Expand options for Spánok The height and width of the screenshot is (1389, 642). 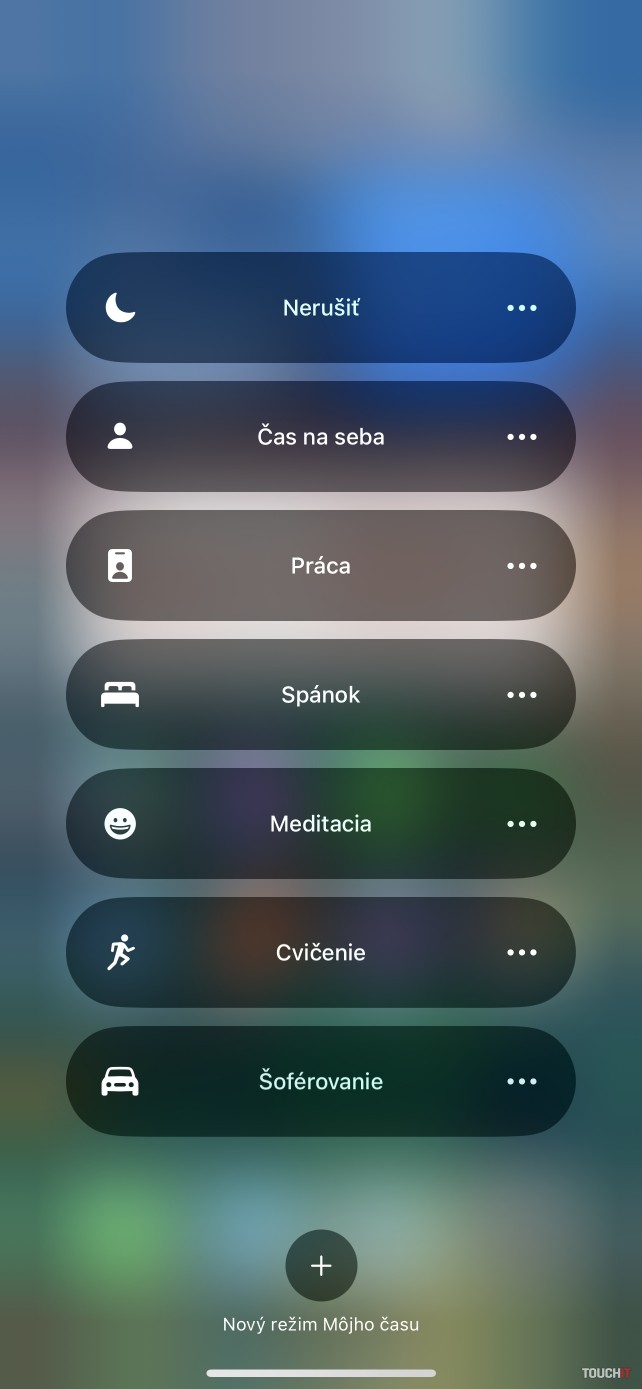coord(522,695)
